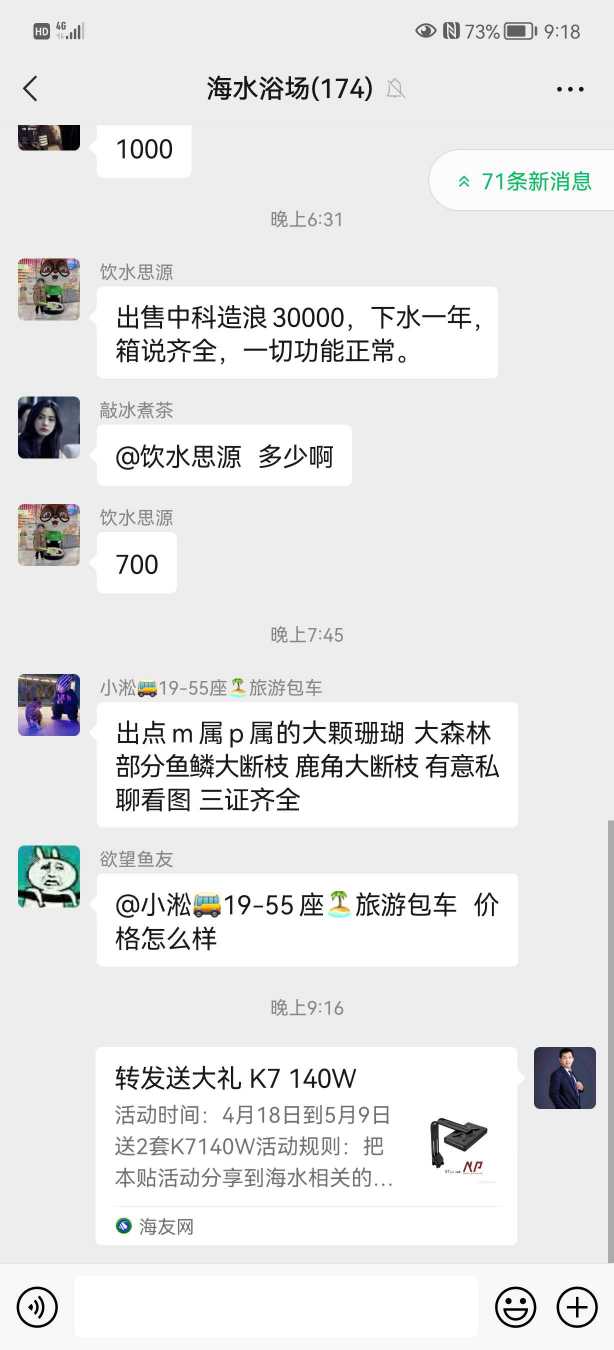View 敲冰煮茶's profile avatar
Viewport: 614px width, 1350px height.
pos(49,428)
